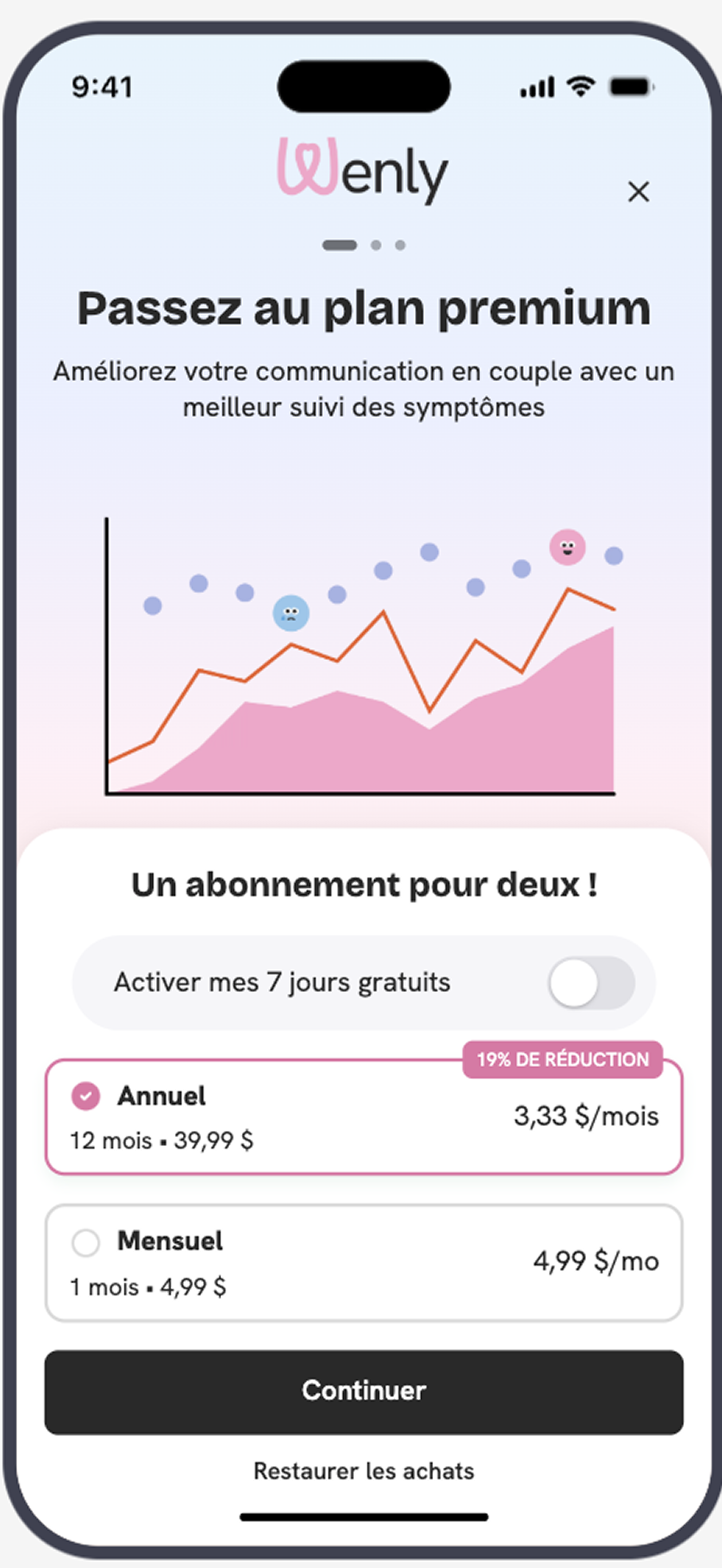Tap the Continuer button
This screenshot has height=1568, width=722.
click(x=363, y=1391)
